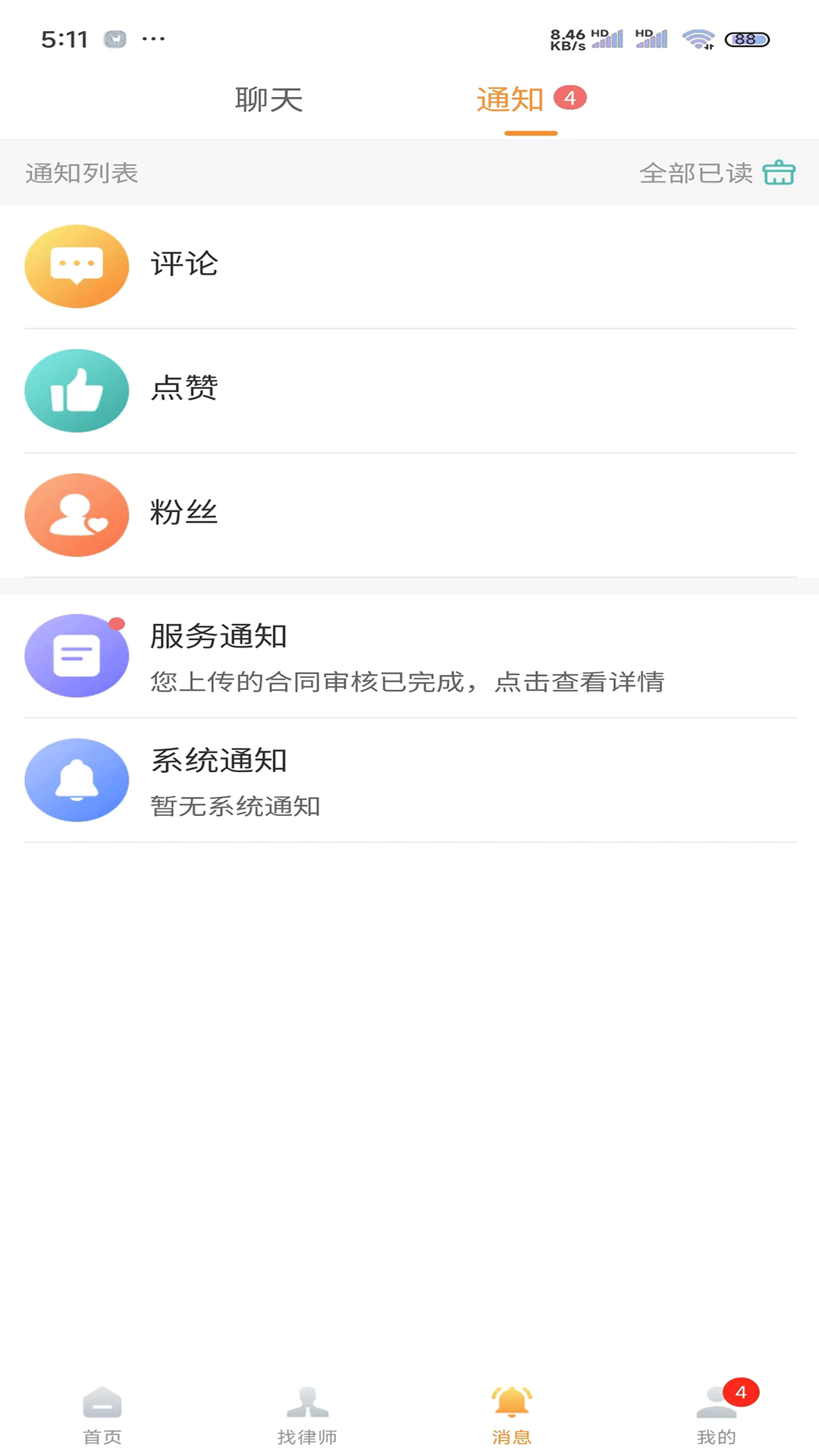
Task: Open the 评论 comment notifications icon
Action: click(76, 266)
